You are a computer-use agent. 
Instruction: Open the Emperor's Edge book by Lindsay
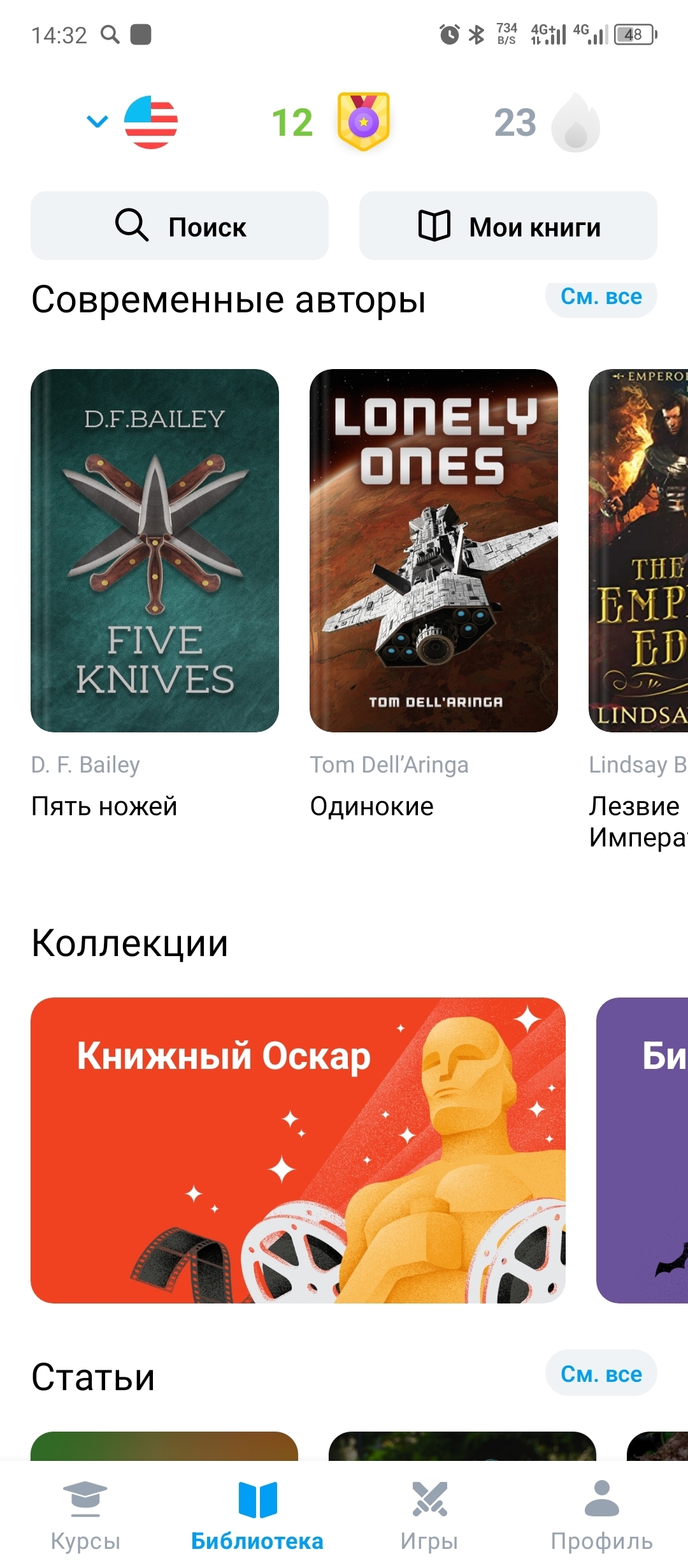point(638,551)
